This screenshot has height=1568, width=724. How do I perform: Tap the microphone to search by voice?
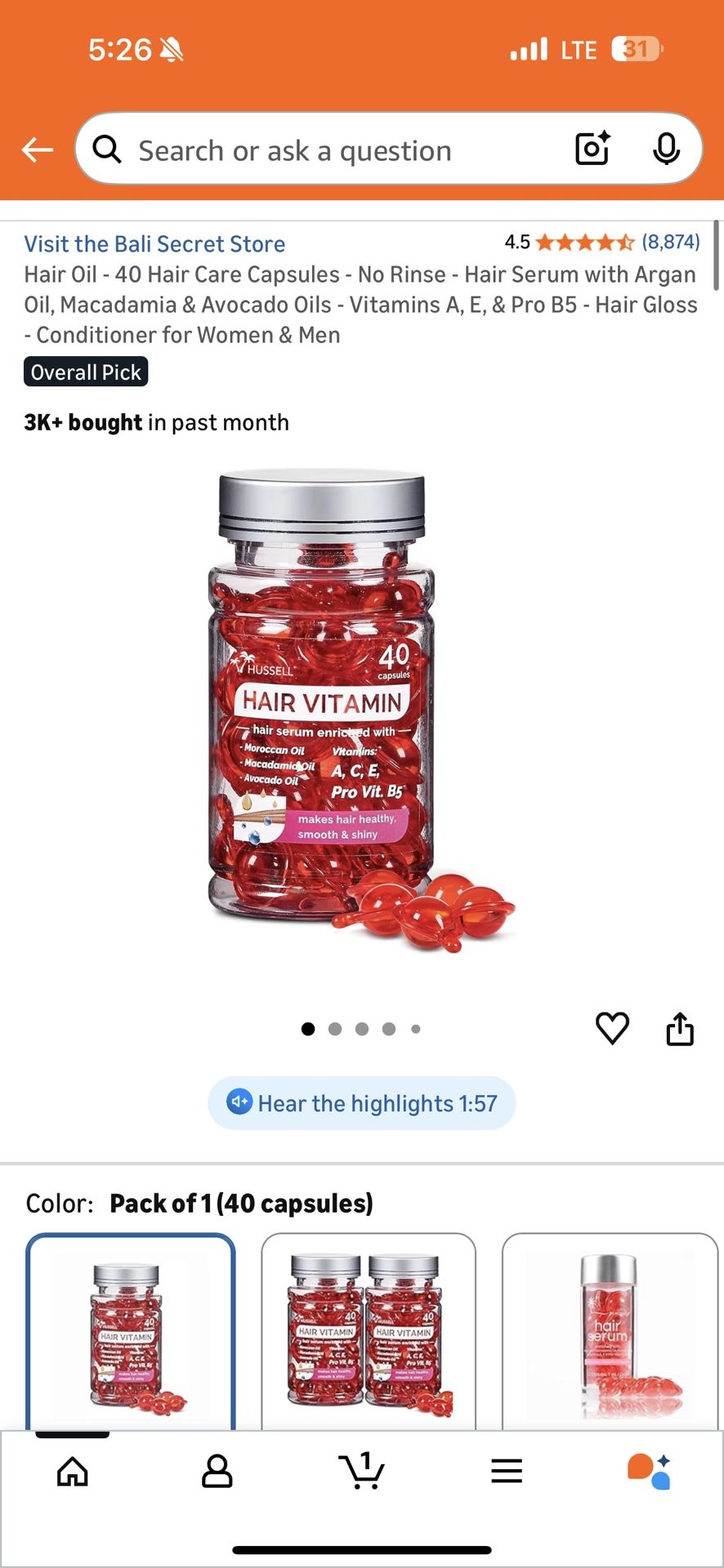coord(668,149)
